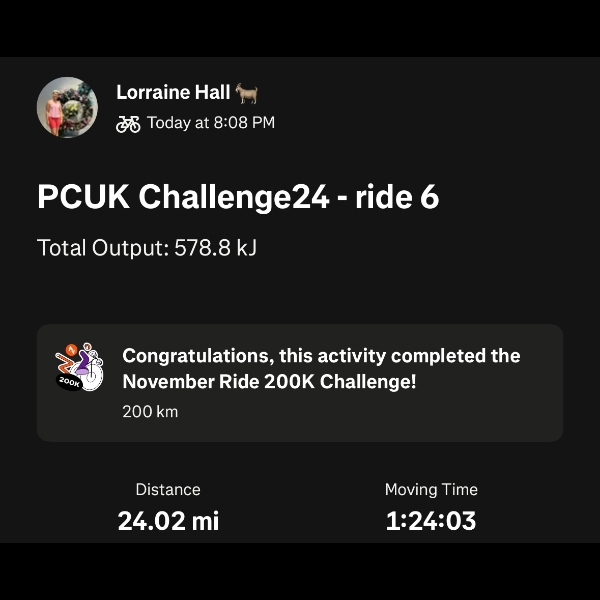The width and height of the screenshot is (600, 600).
Task: Open Lorraine Hall's profile photo
Action: pos(67,107)
